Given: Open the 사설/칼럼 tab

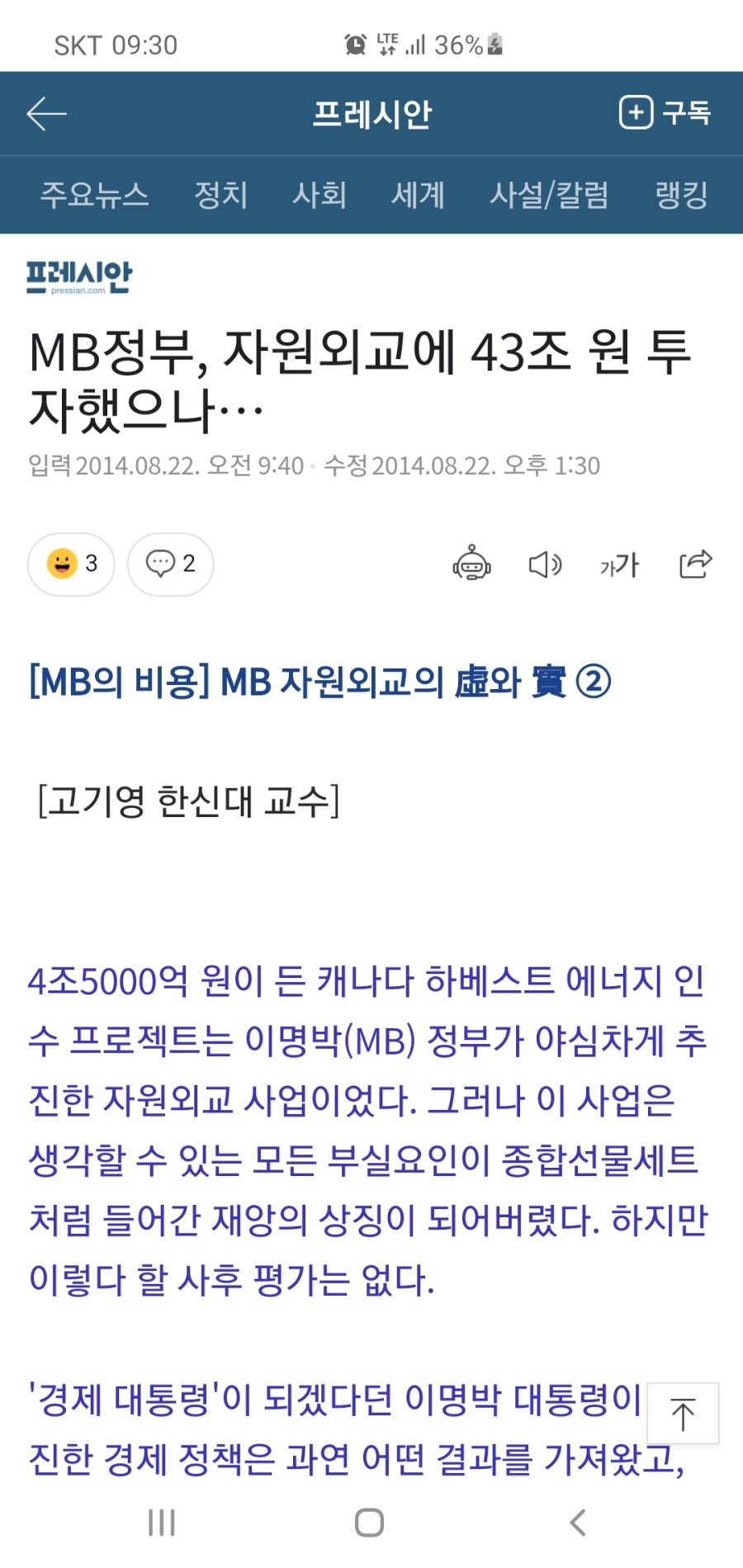Looking at the screenshot, I should pyautogui.click(x=549, y=195).
